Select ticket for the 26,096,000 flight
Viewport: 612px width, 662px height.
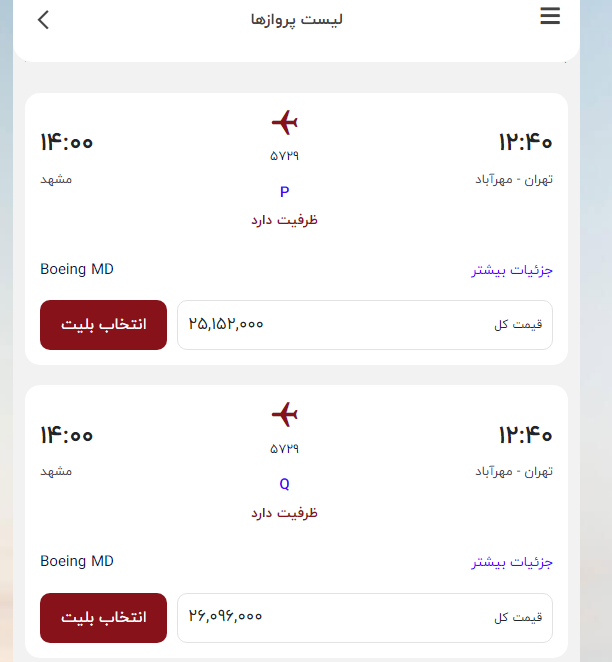tap(104, 618)
